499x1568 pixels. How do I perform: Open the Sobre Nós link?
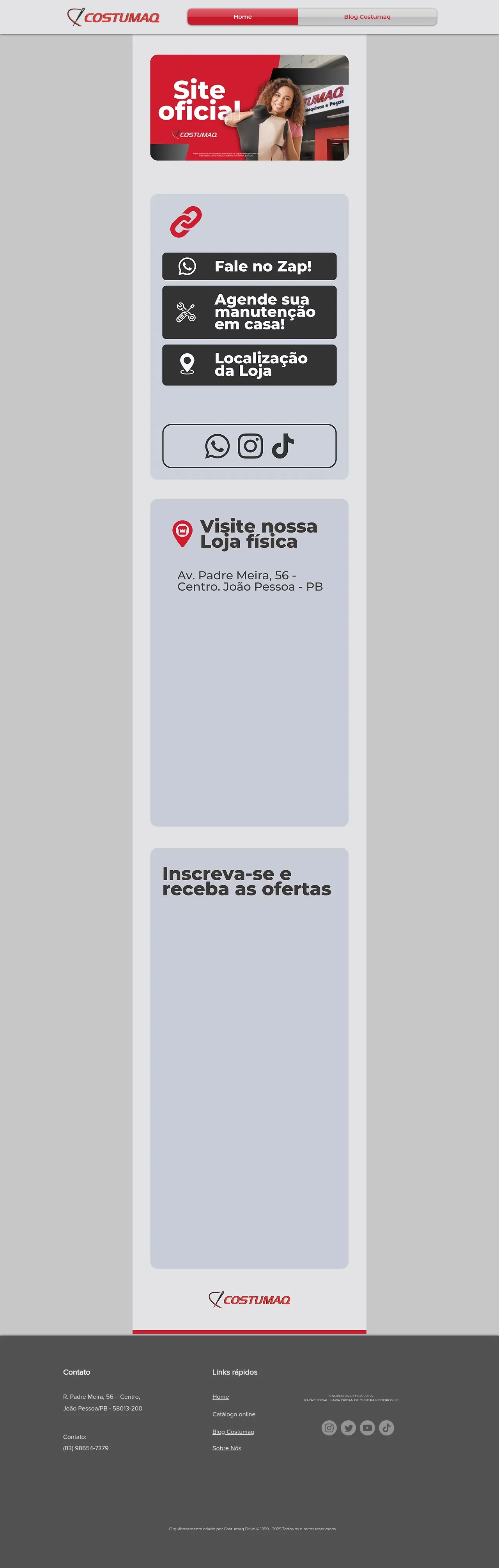[226, 1448]
